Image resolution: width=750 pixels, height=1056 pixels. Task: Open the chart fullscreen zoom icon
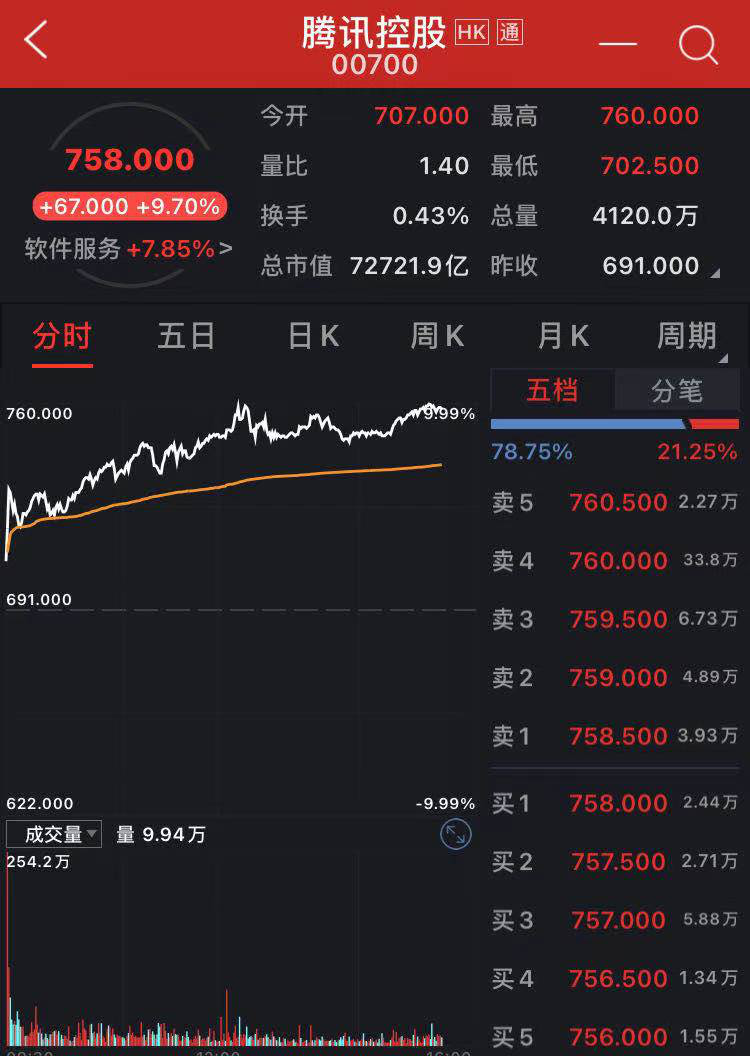455,834
